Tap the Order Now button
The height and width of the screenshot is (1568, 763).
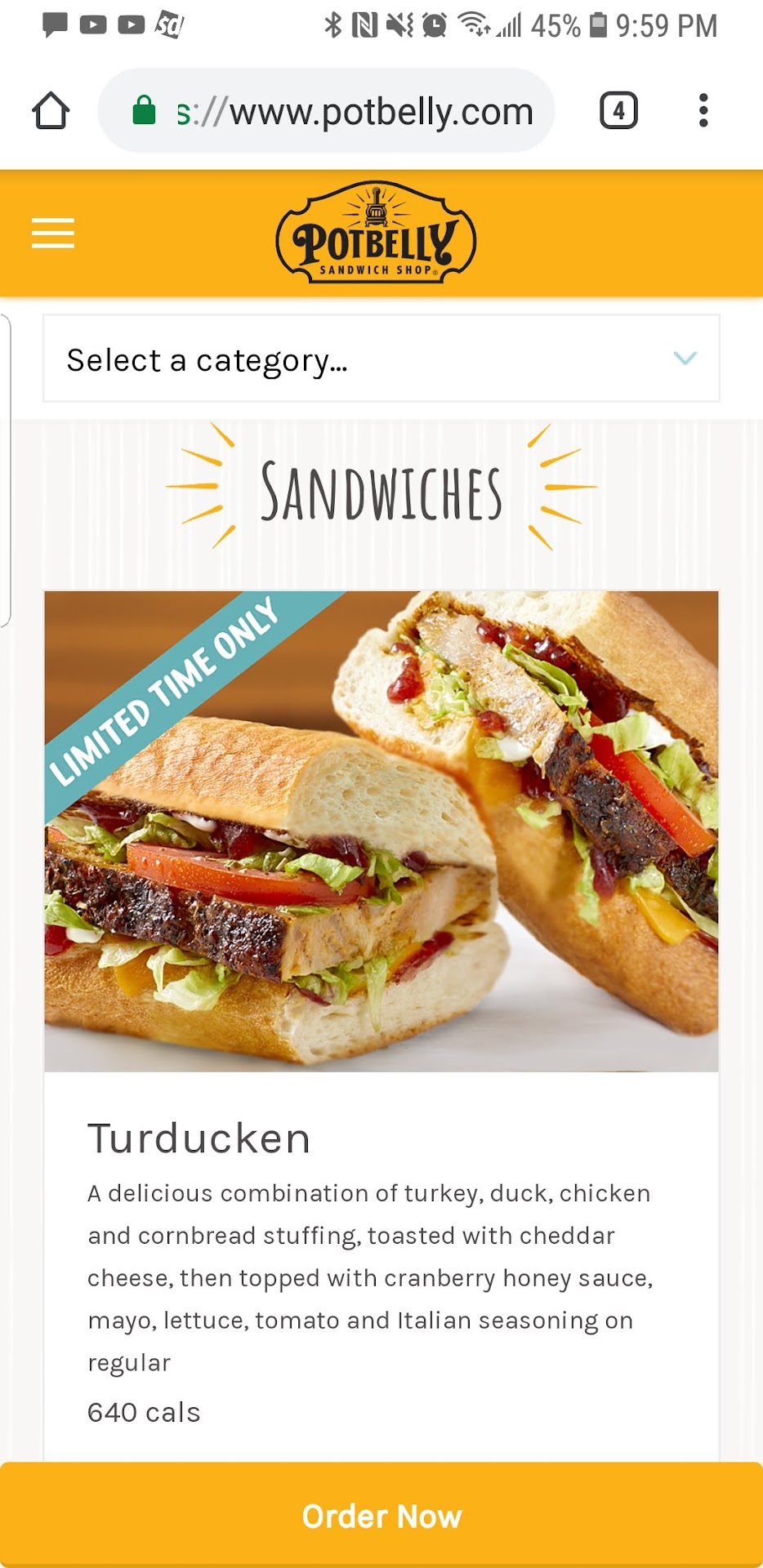[381, 1516]
